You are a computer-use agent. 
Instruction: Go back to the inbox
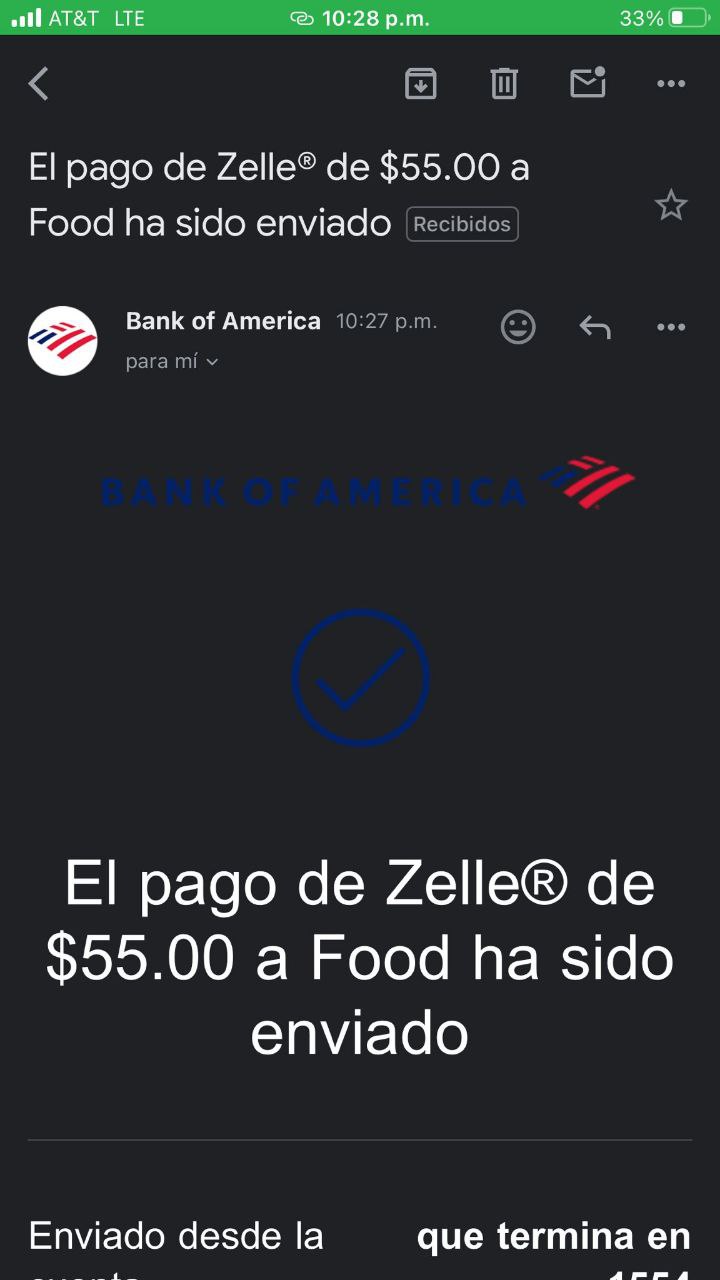coord(39,84)
